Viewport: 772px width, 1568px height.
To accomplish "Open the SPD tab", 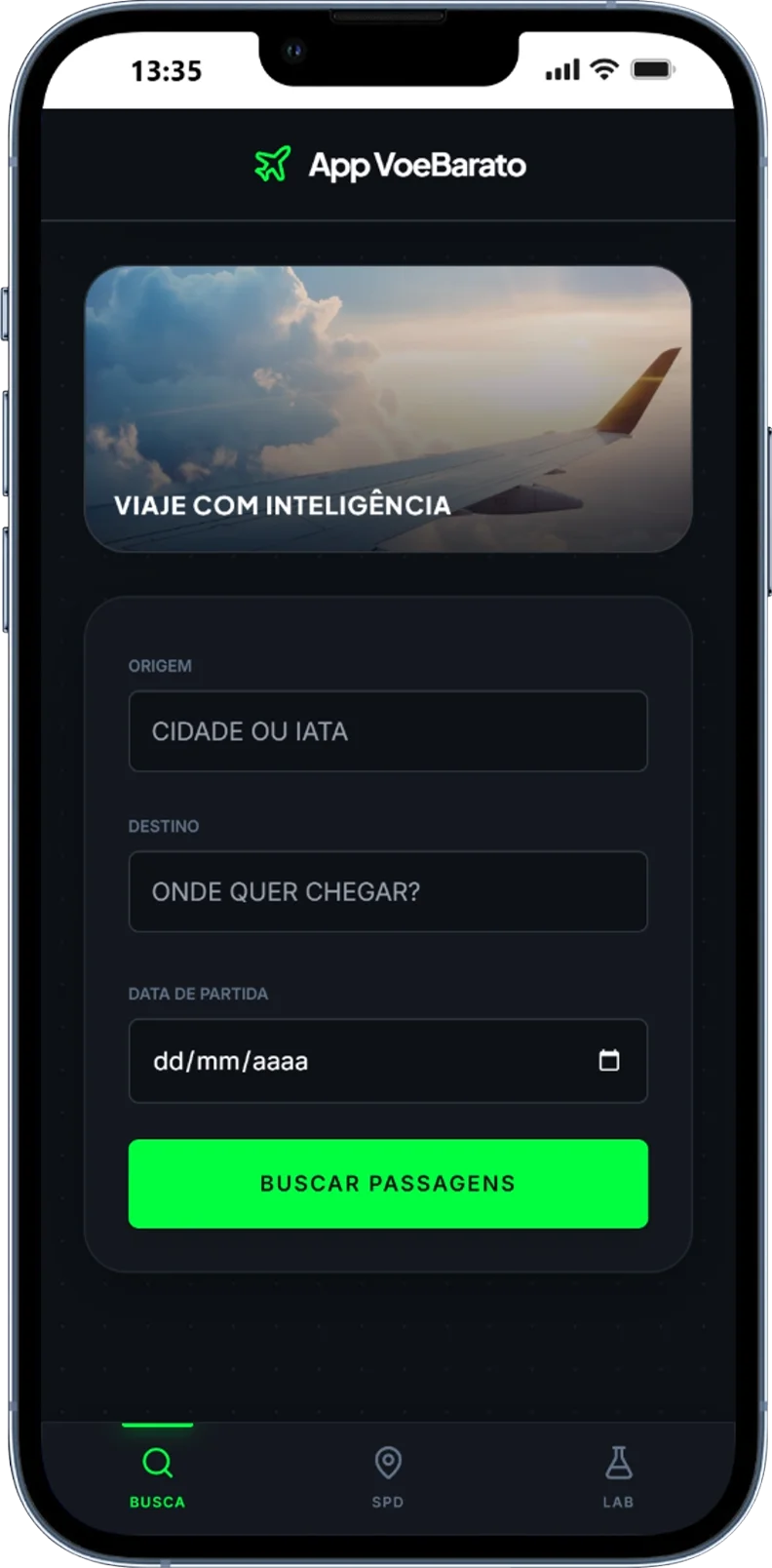I will (x=387, y=1474).
